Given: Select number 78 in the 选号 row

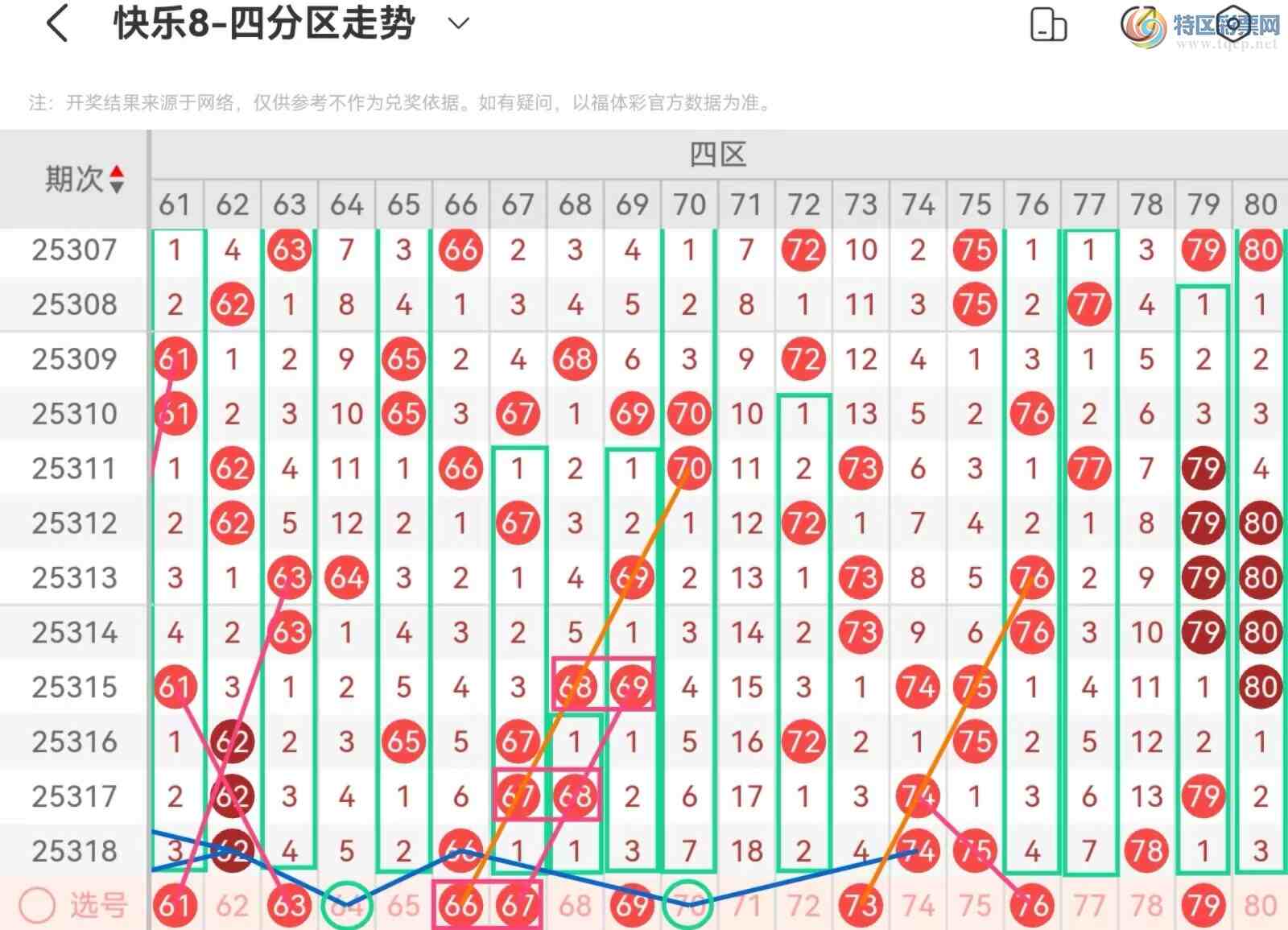Looking at the screenshot, I should click(x=1146, y=906).
